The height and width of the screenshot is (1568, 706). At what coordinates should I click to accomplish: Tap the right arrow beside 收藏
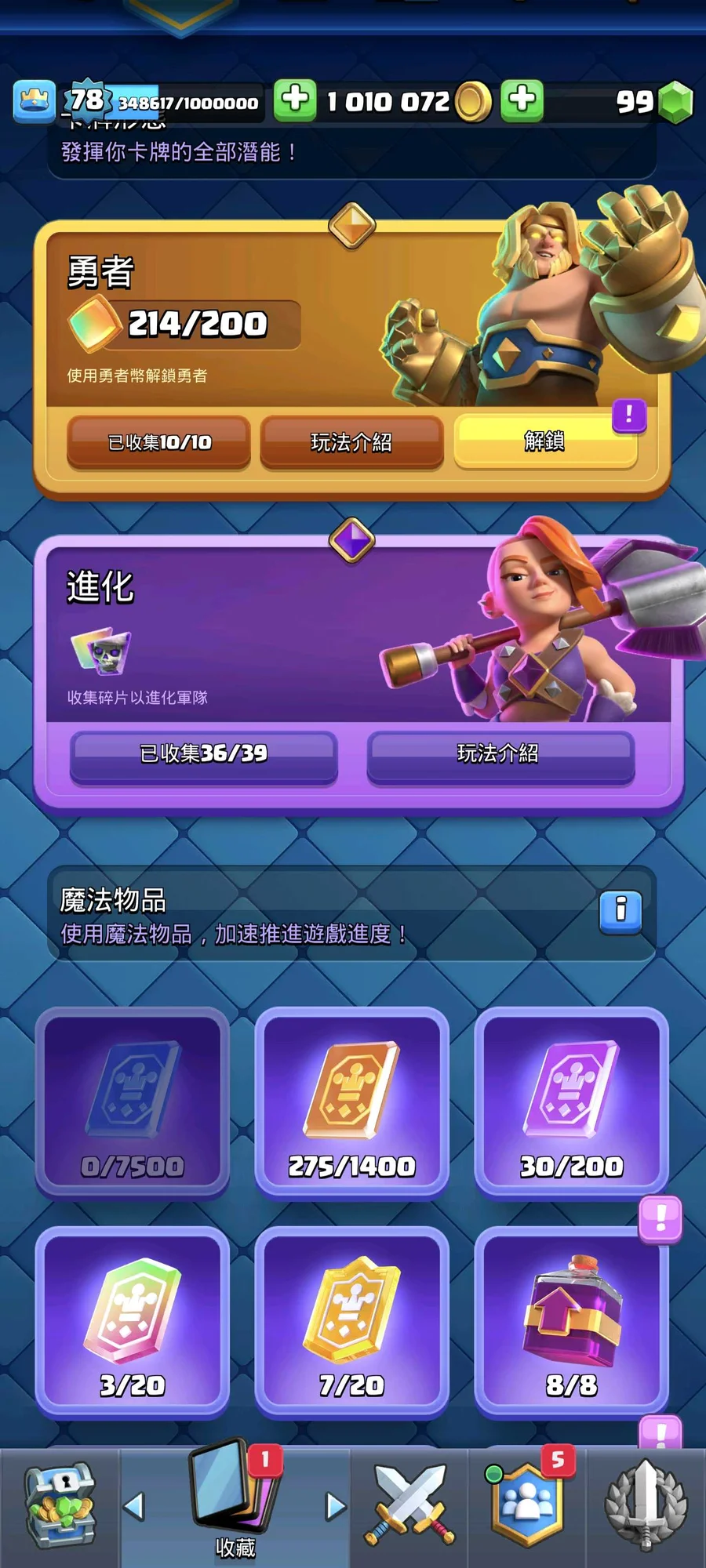[x=336, y=1506]
